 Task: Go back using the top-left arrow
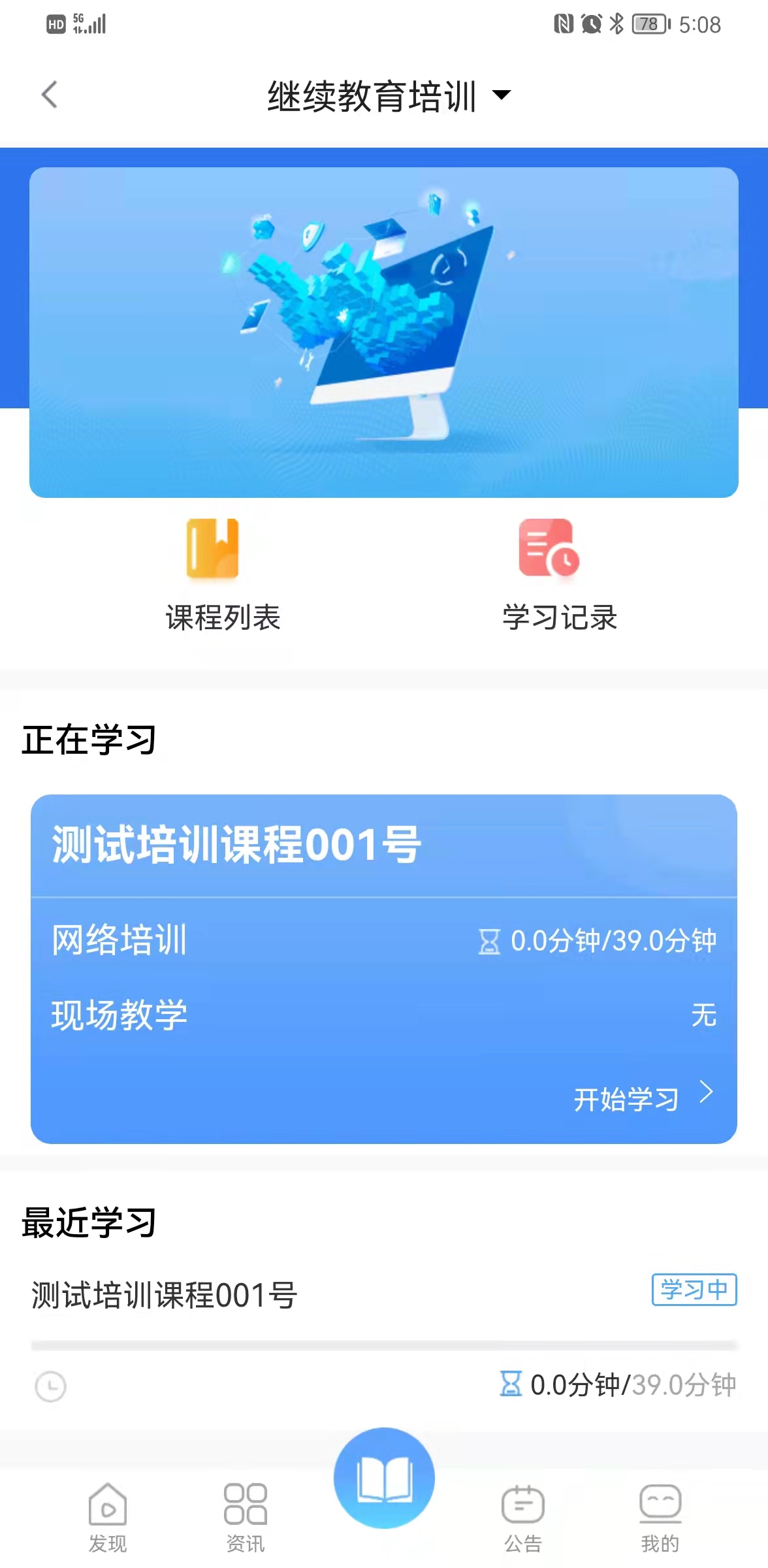(x=50, y=95)
